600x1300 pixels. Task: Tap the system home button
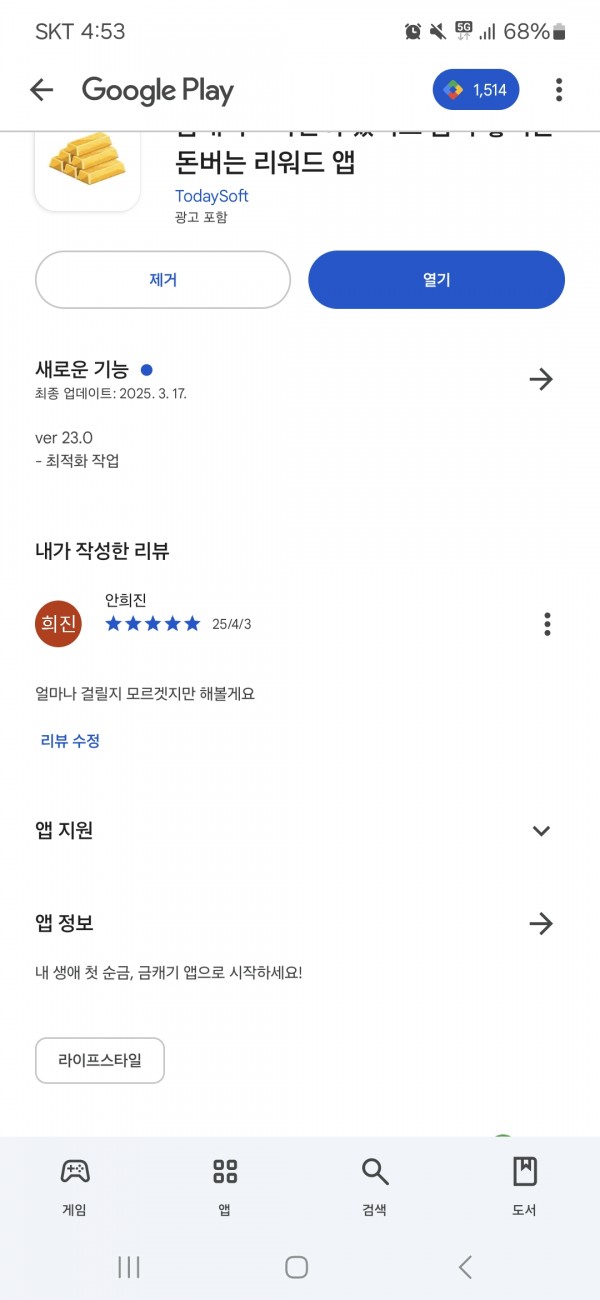tap(297, 1267)
